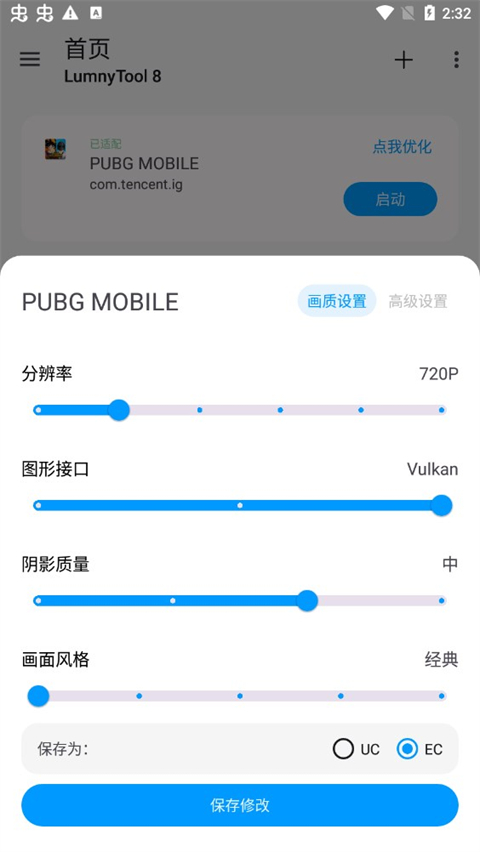
Task: Set 画面风格 slider to the second stop
Action: [139, 696]
